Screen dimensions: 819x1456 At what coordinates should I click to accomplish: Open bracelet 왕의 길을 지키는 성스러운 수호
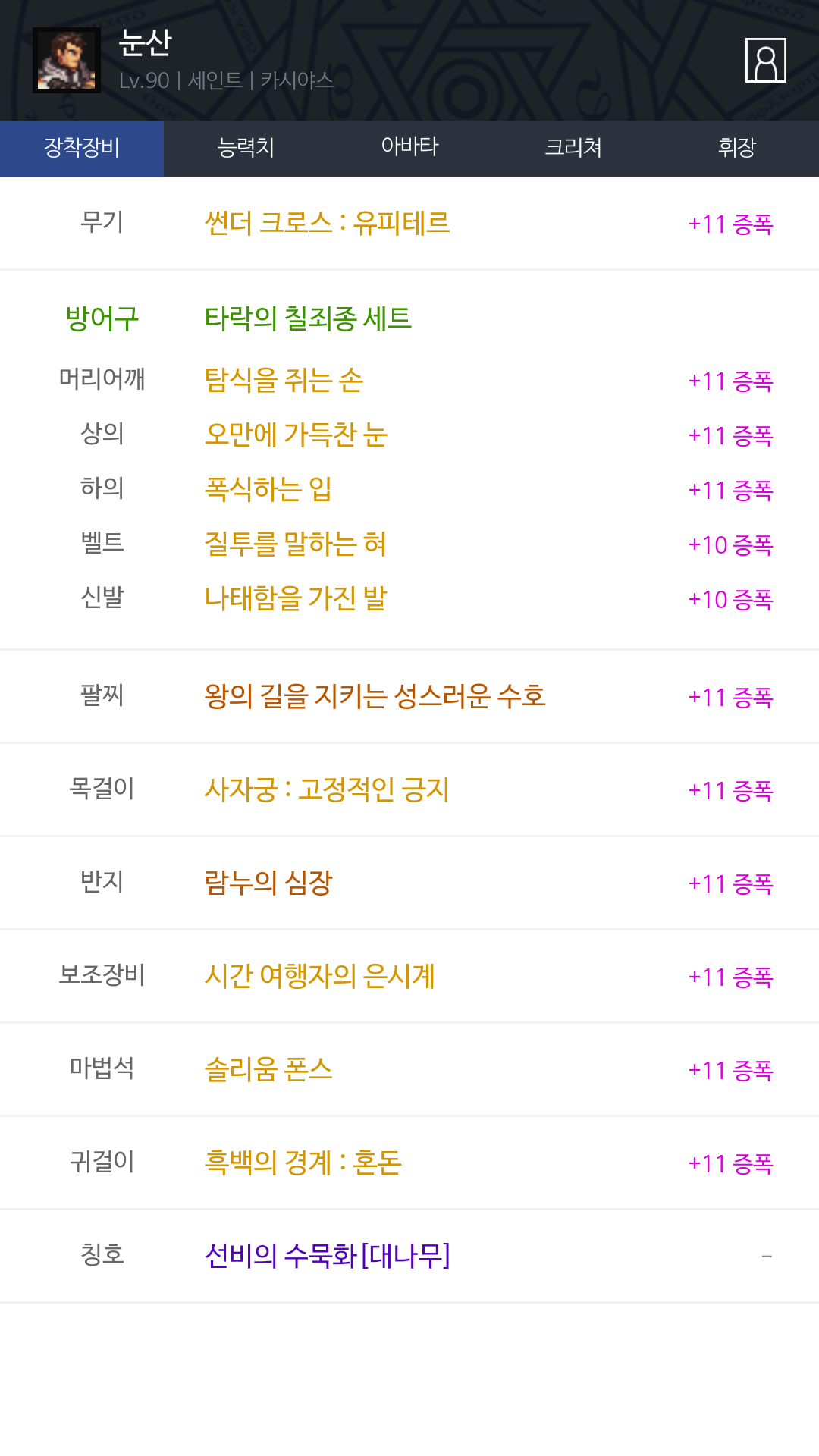click(x=375, y=696)
